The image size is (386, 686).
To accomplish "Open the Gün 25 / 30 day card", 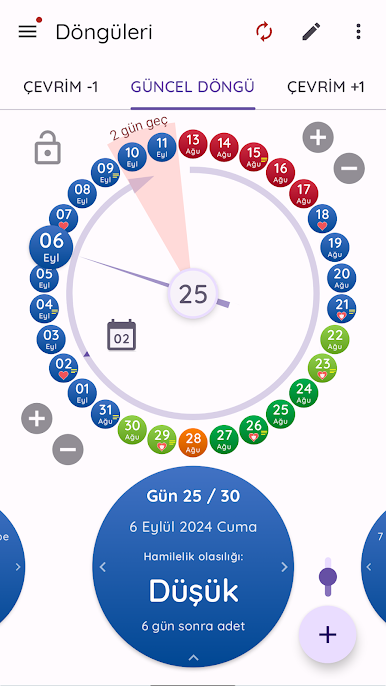I will 193,567.
